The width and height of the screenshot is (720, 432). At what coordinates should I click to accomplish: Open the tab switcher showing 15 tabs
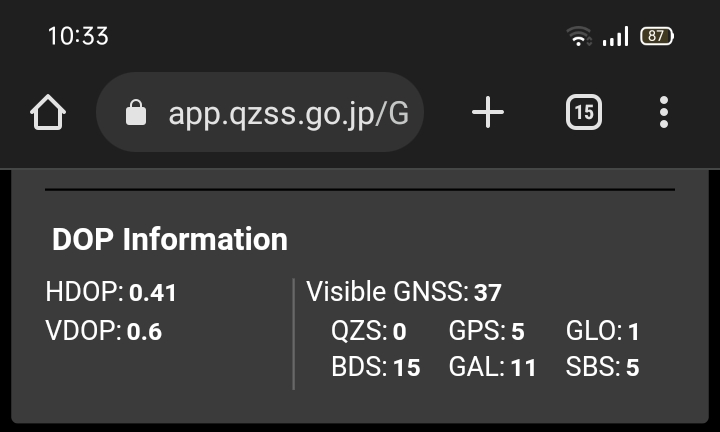[x=584, y=113]
